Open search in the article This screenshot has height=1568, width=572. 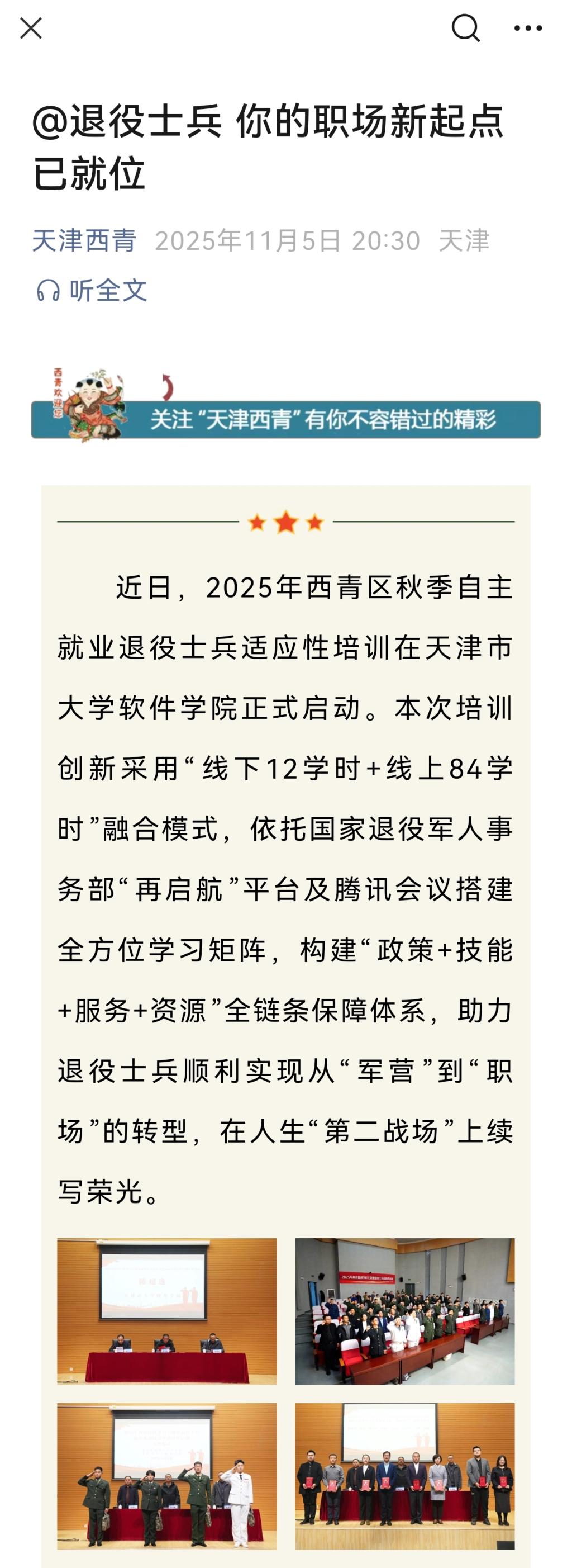pyautogui.click(x=465, y=28)
